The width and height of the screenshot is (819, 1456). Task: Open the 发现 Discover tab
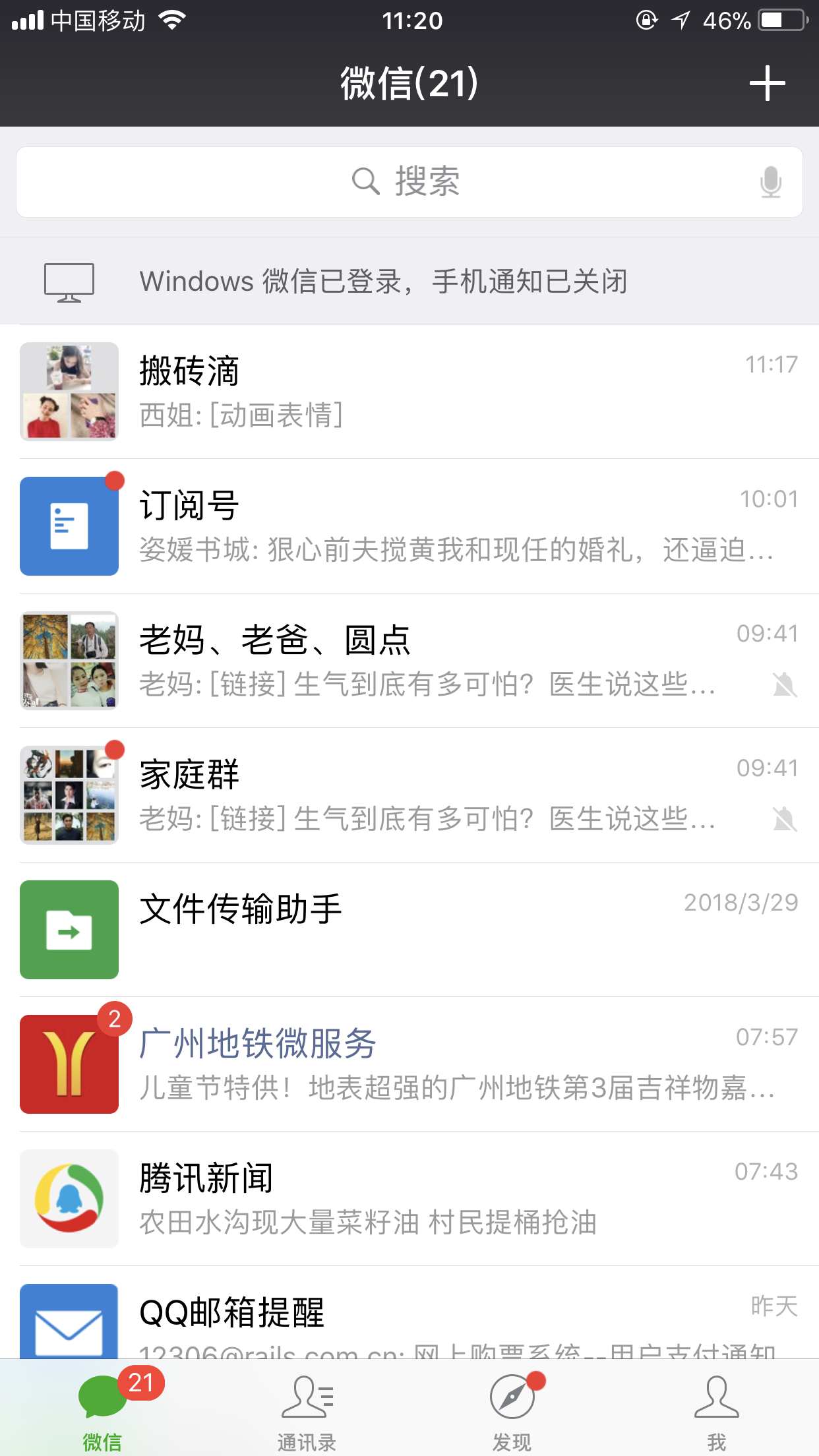coord(512,1405)
